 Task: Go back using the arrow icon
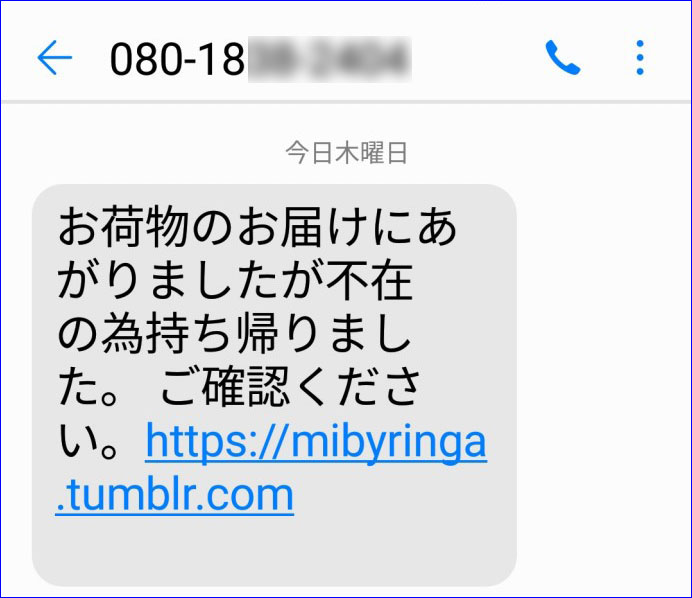(54, 59)
